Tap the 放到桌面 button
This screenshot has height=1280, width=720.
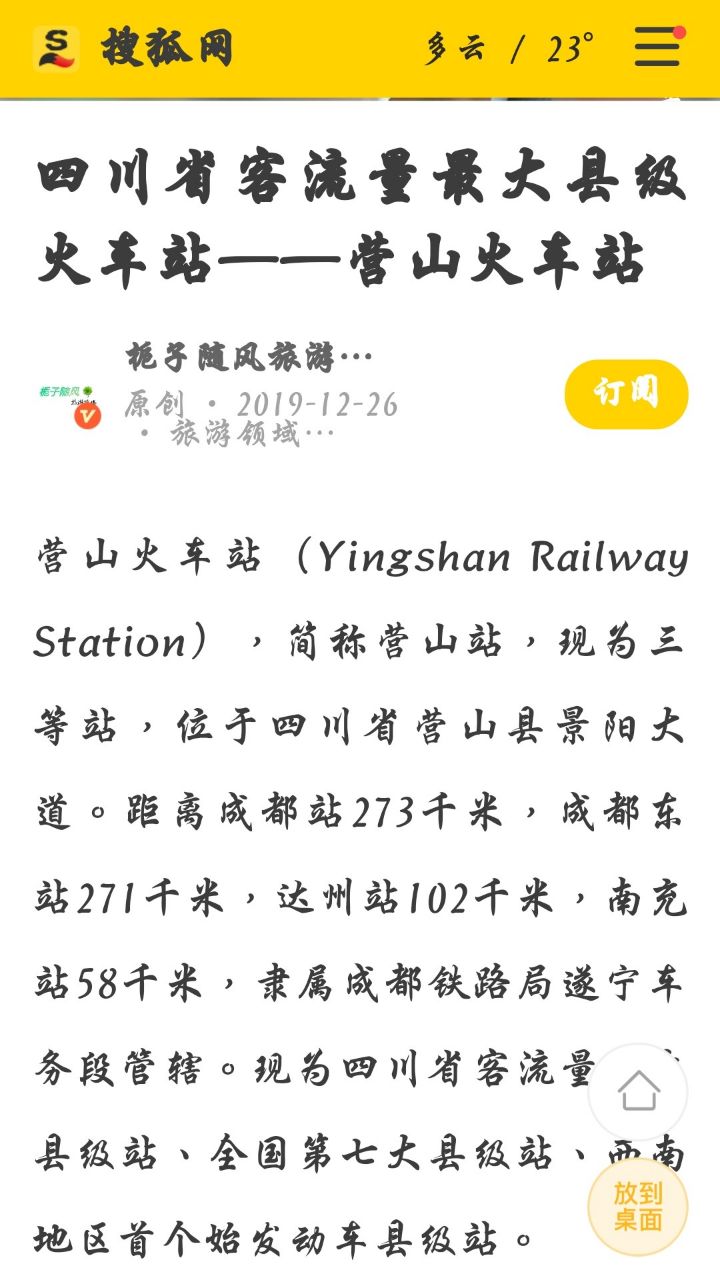tap(638, 1206)
